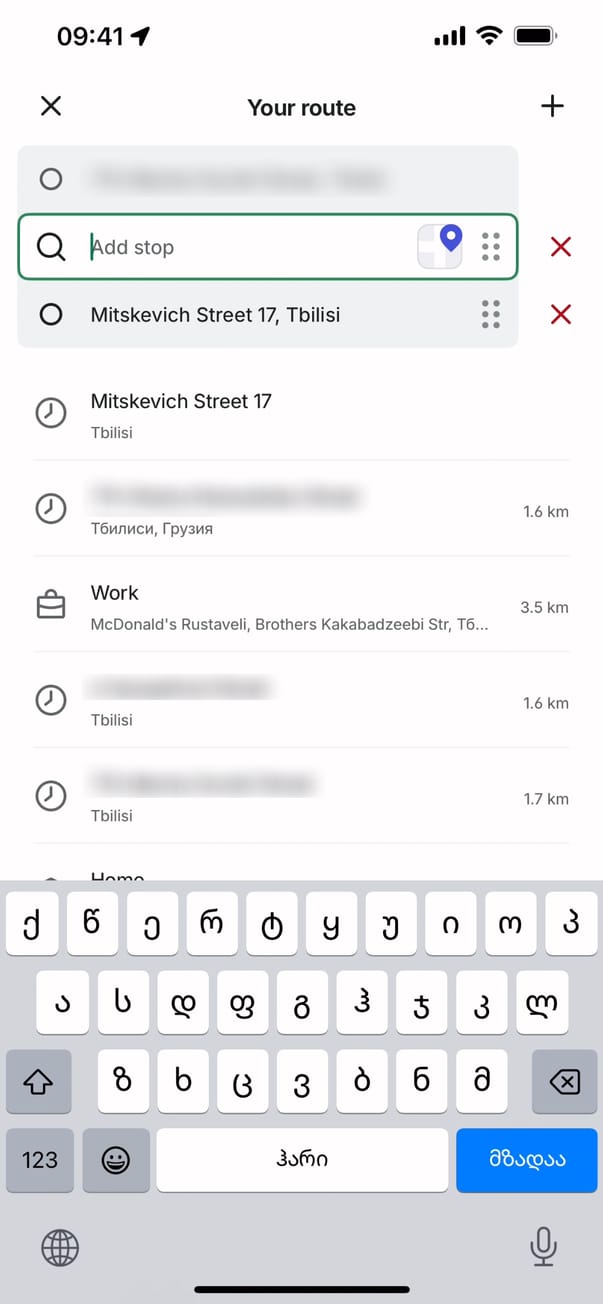Start voice dictation with the microphone

[543, 1246]
